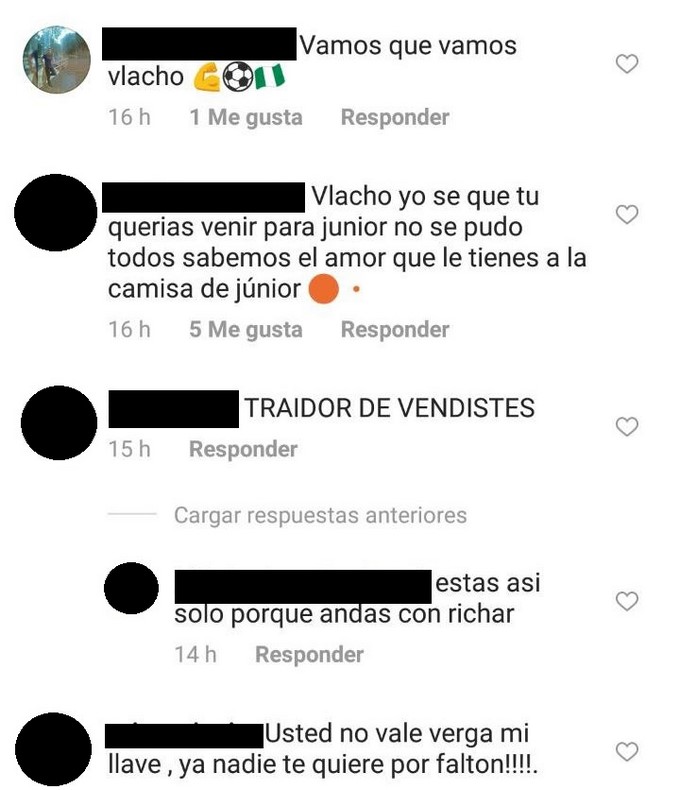Like the 'camisa de júnior' comment
Image resolution: width=680 pixels, height=790 pixels.
click(626, 214)
